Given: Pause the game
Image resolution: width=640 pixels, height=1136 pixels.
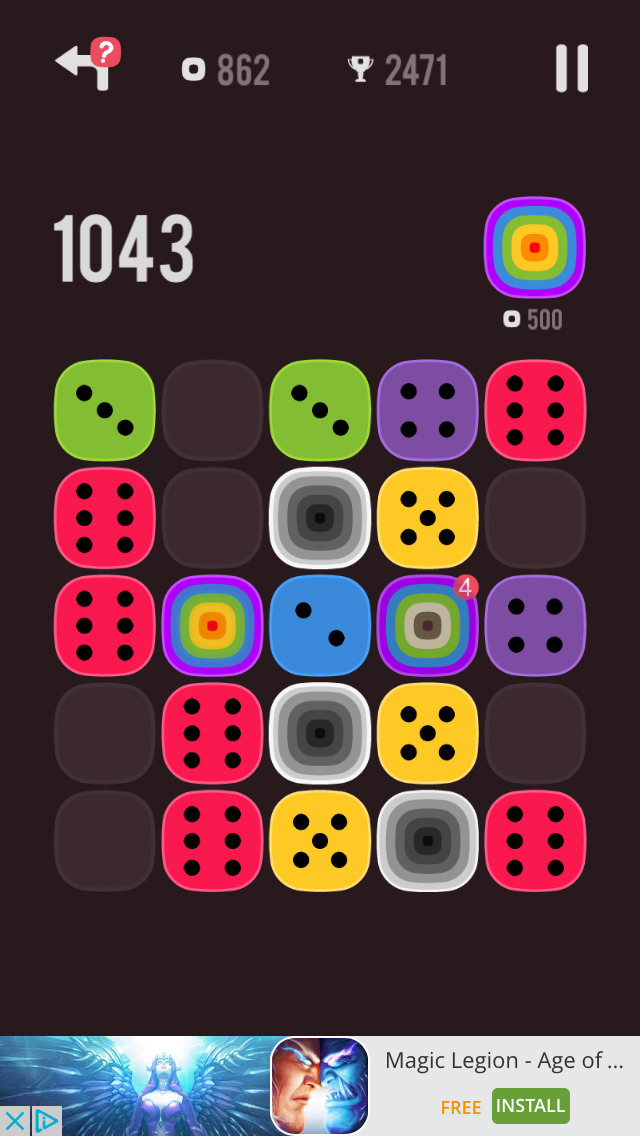Looking at the screenshot, I should 572,68.
